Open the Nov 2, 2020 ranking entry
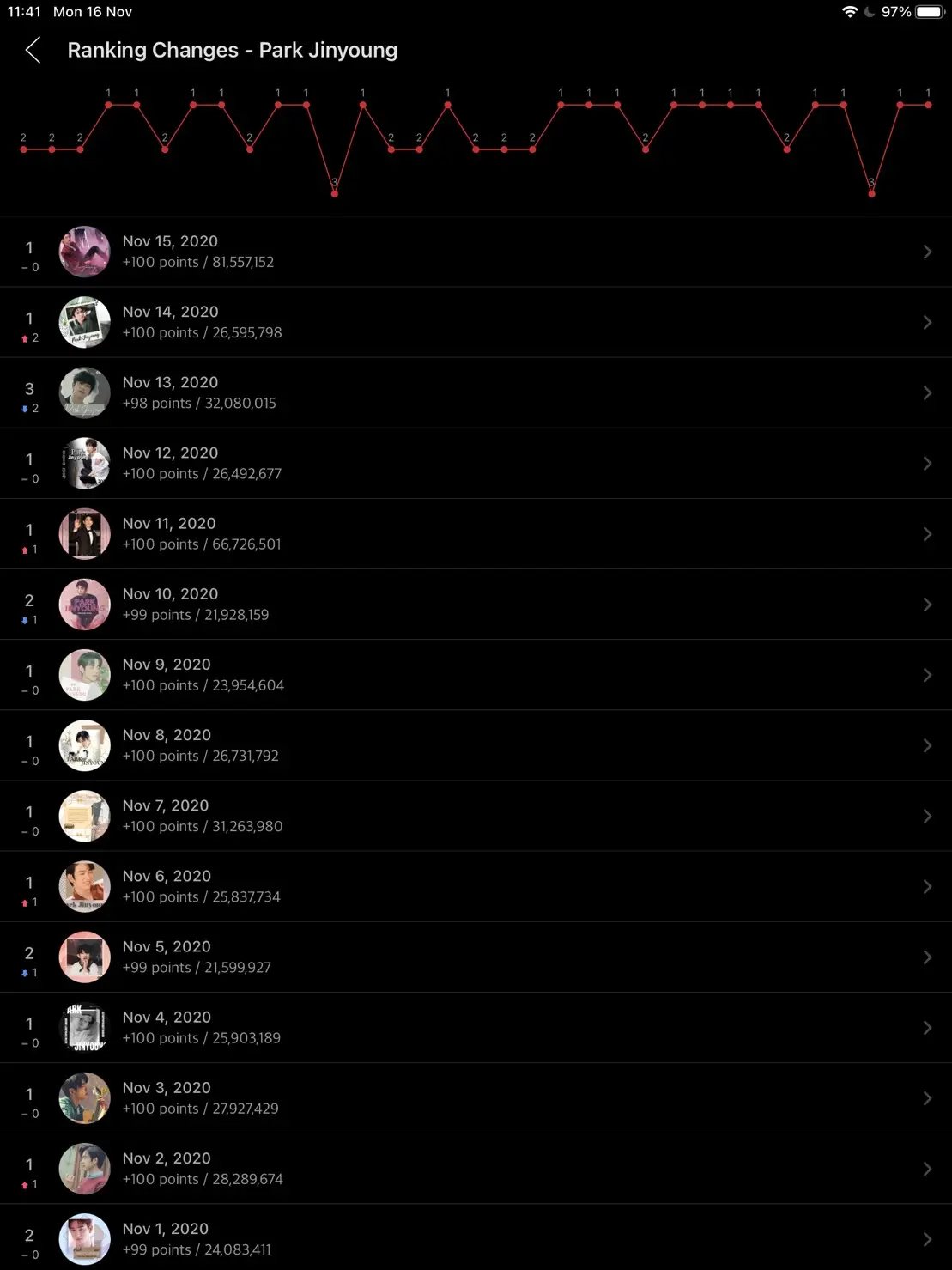 pos(476,1168)
